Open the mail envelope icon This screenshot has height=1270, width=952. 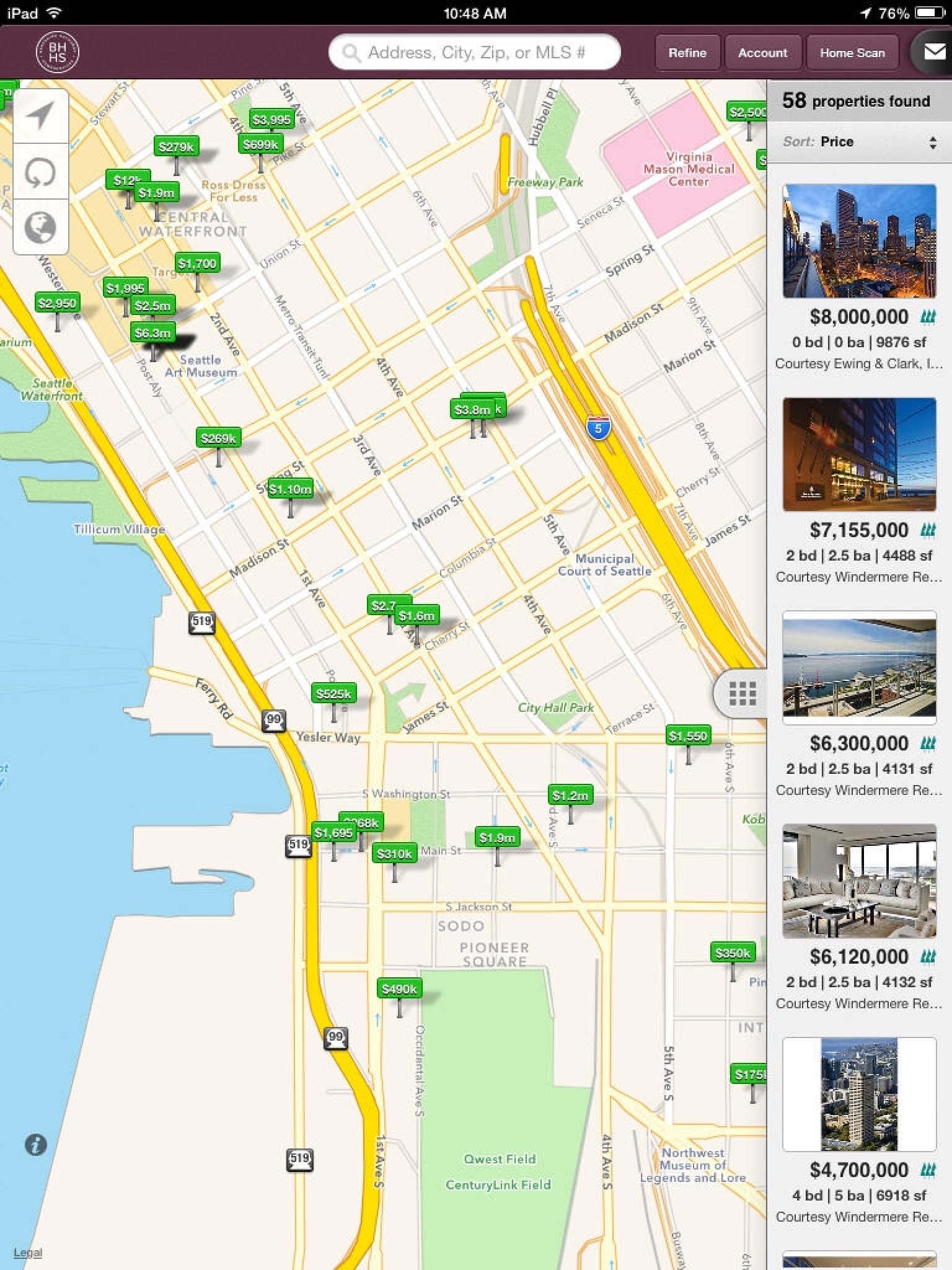click(x=934, y=52)
